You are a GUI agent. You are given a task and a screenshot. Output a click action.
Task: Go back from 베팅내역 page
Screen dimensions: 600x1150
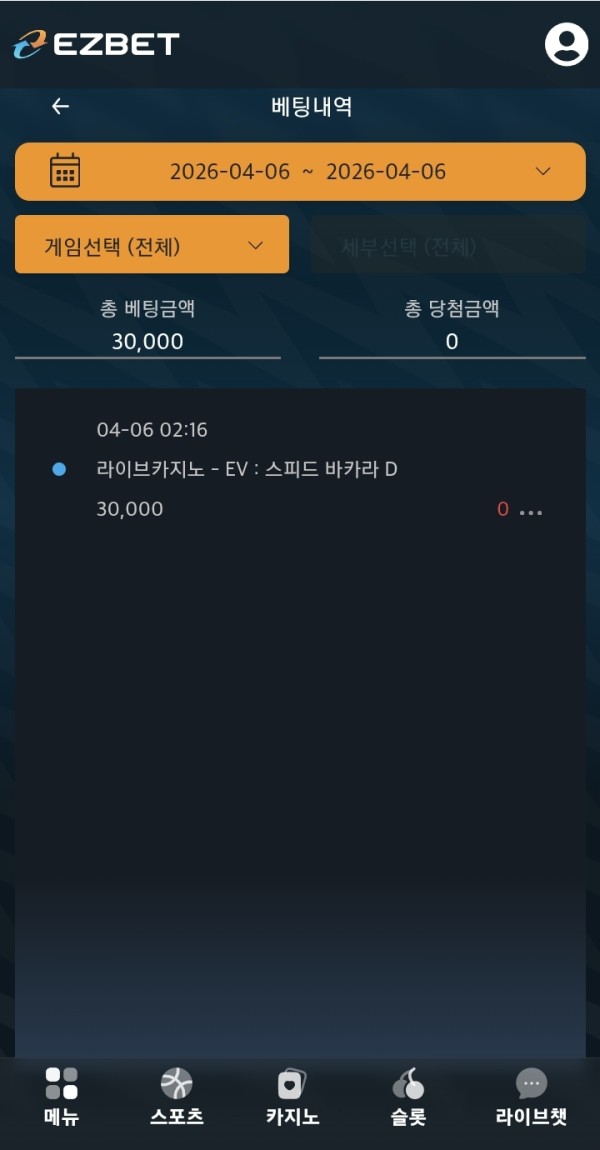[61, 106]
